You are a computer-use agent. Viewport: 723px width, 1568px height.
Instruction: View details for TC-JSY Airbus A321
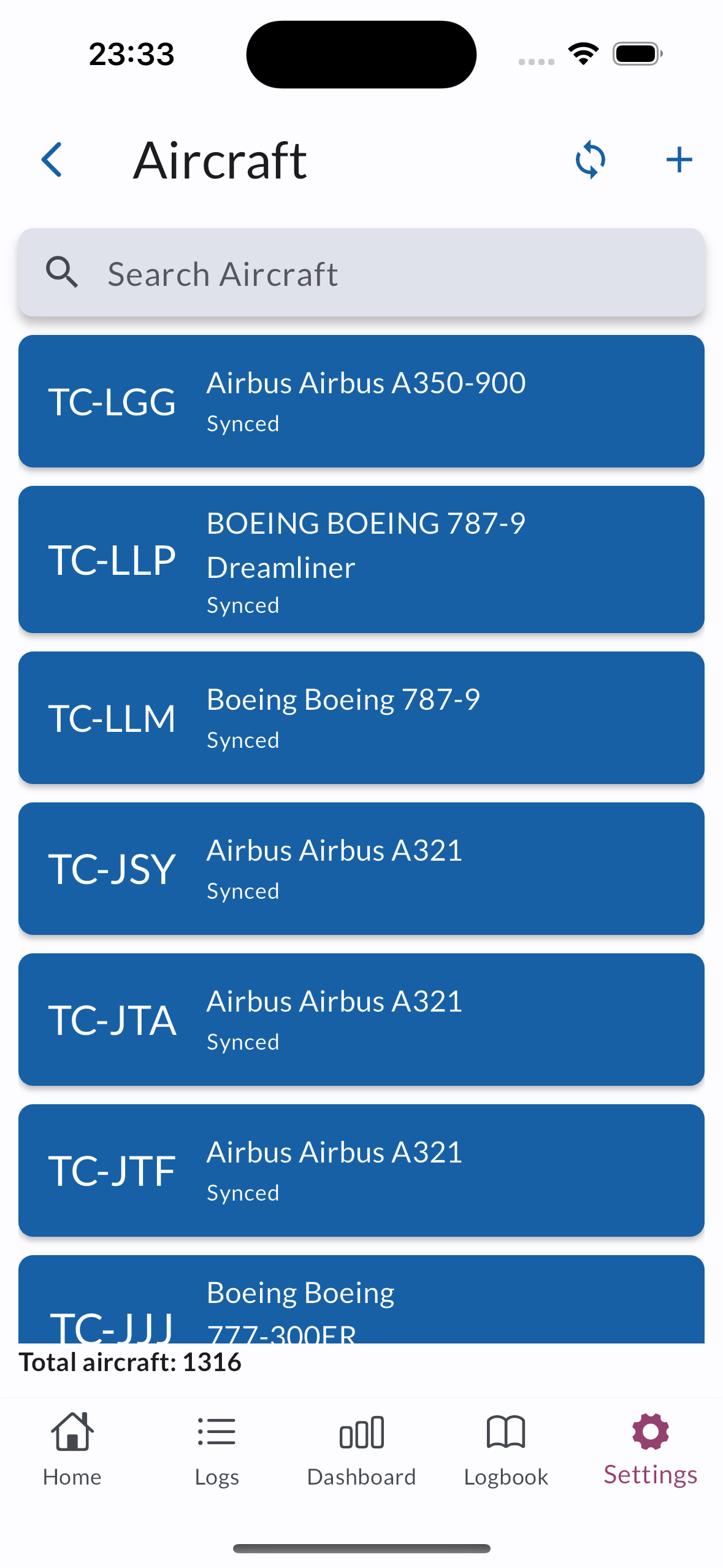click(x=361, y=869)
